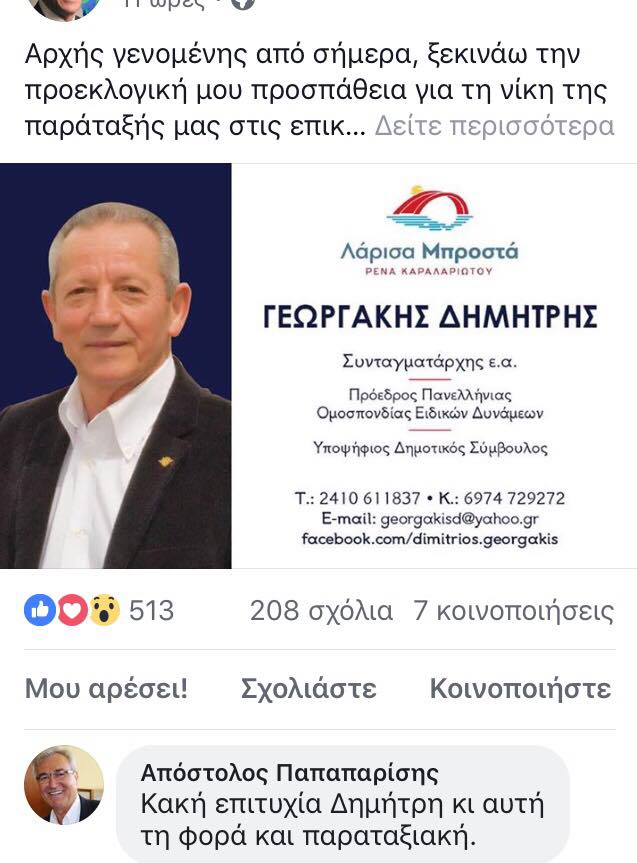
Task: Open the 208 σχόλια comments
Action: pos(321,610)
